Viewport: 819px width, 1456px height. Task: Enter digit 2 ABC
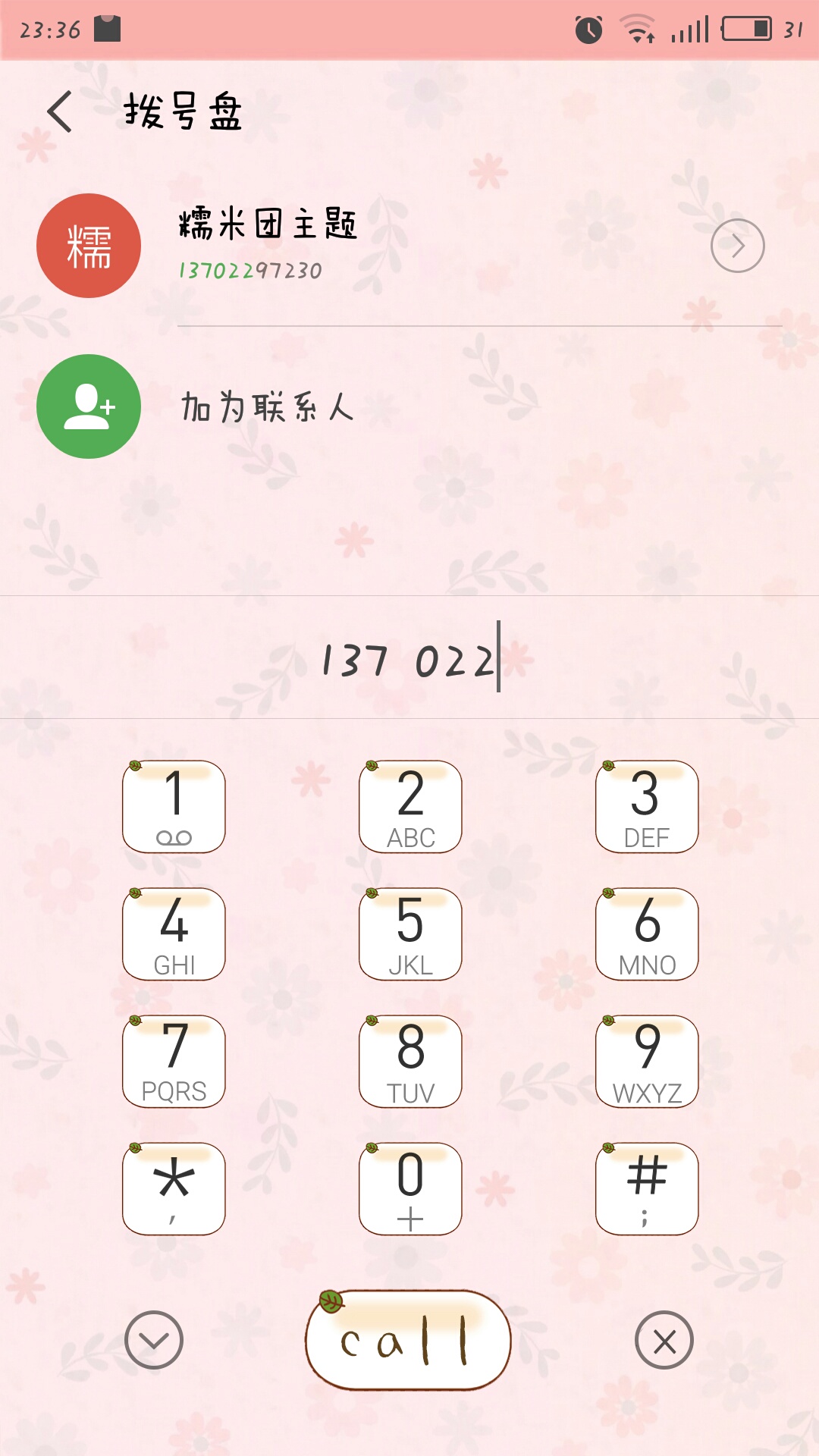[x=410, y=806]
